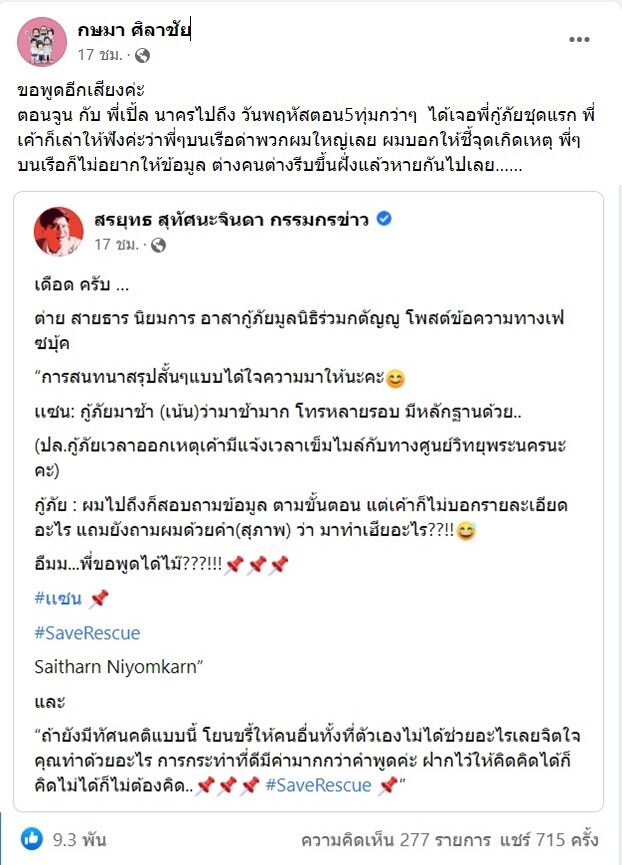This screenshot has height=865, width=622.
Task: Tap กษมา ศิลาชัย's profile picture
Action: pos(42,41)
